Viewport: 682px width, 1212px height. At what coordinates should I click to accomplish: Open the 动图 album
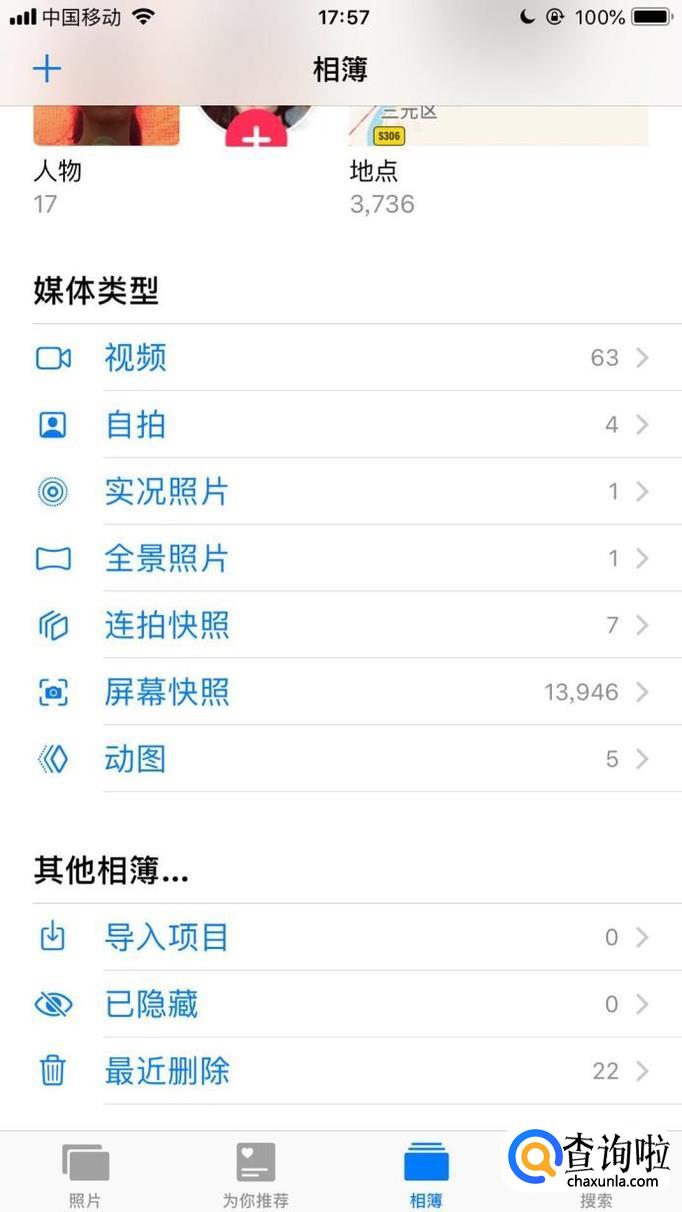(340, 759)
